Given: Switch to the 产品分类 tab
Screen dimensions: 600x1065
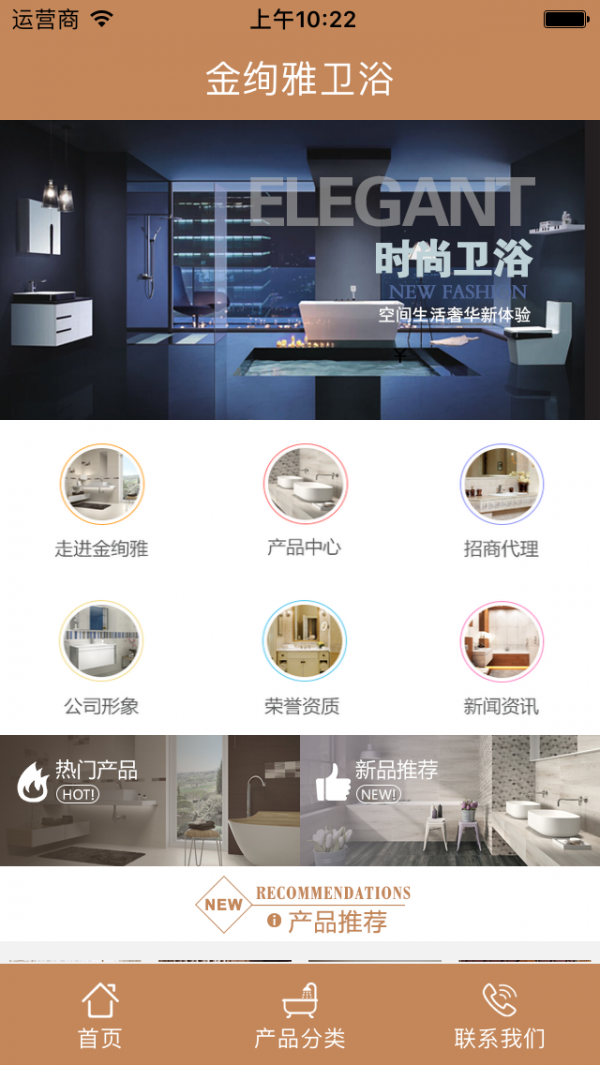Looking at the screenshot, I should 300,1015.
